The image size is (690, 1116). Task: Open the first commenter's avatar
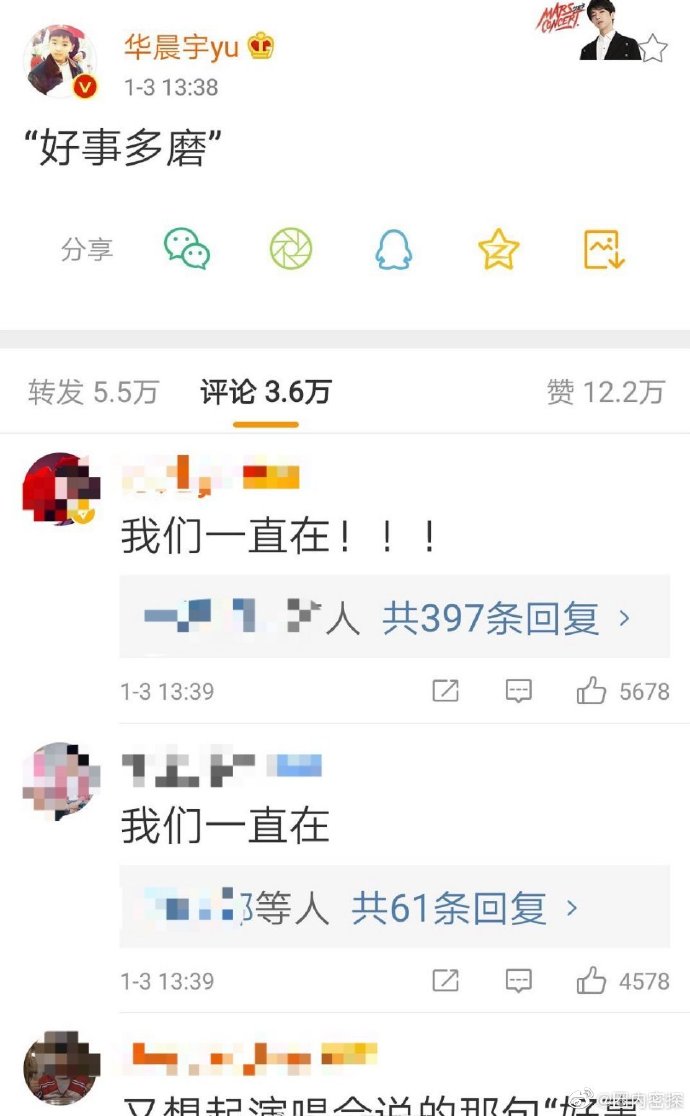tap(61, 489)
